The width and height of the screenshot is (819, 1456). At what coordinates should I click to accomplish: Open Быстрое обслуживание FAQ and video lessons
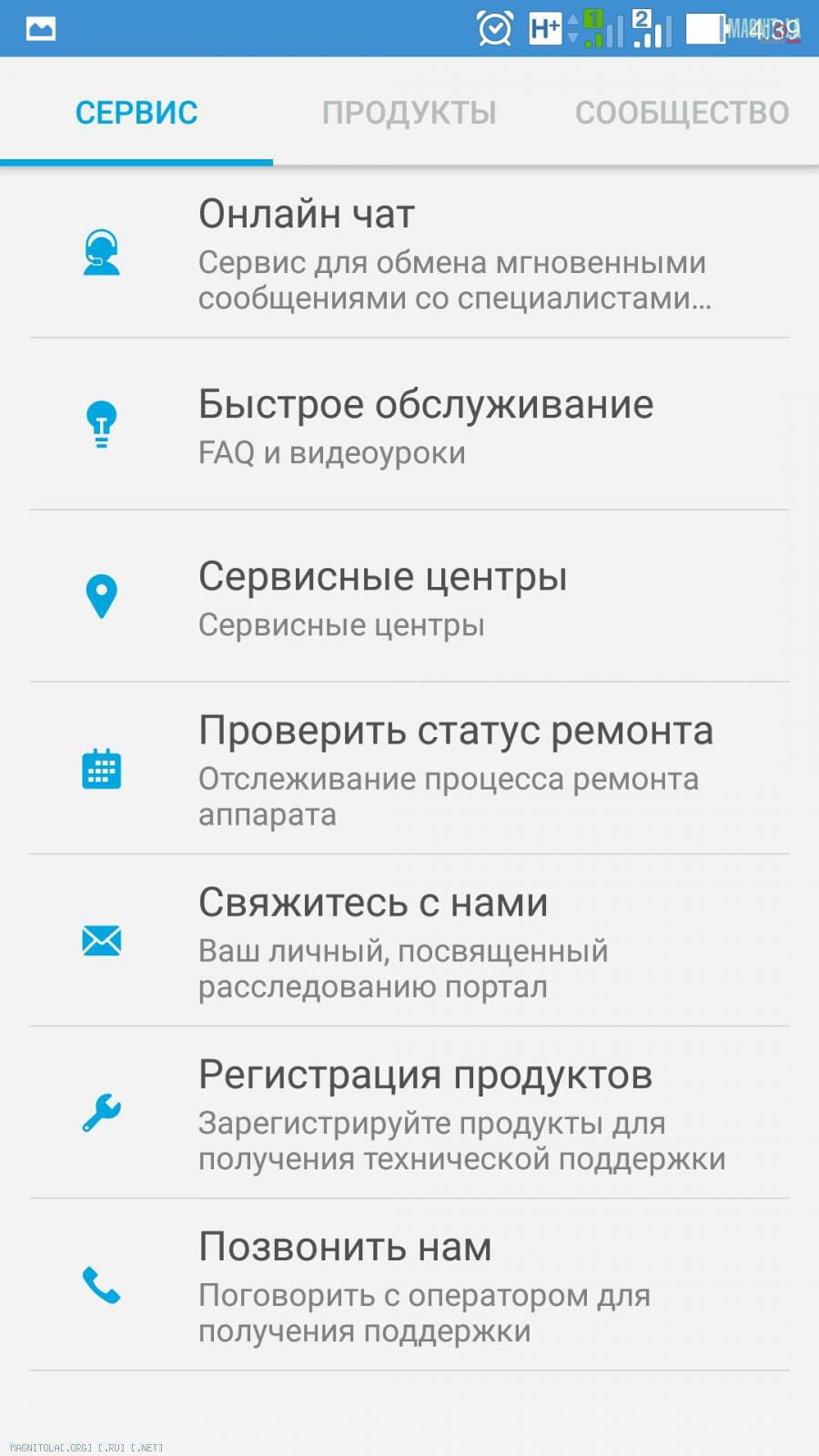[x=409, y=424]
